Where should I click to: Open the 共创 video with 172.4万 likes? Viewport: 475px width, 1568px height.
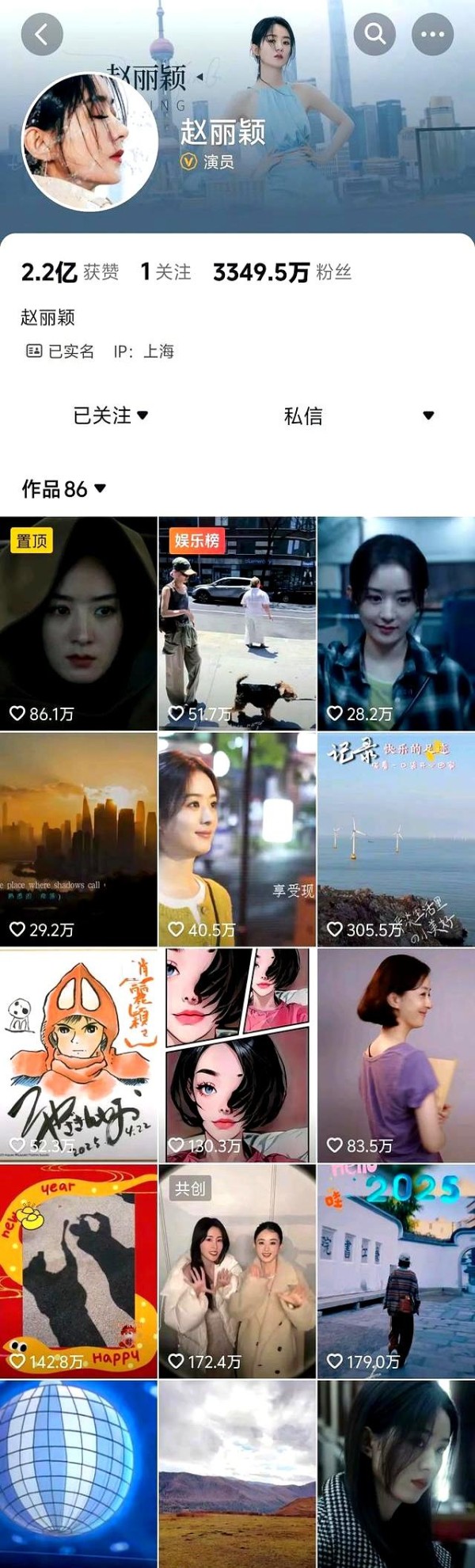click(237, 1271)
